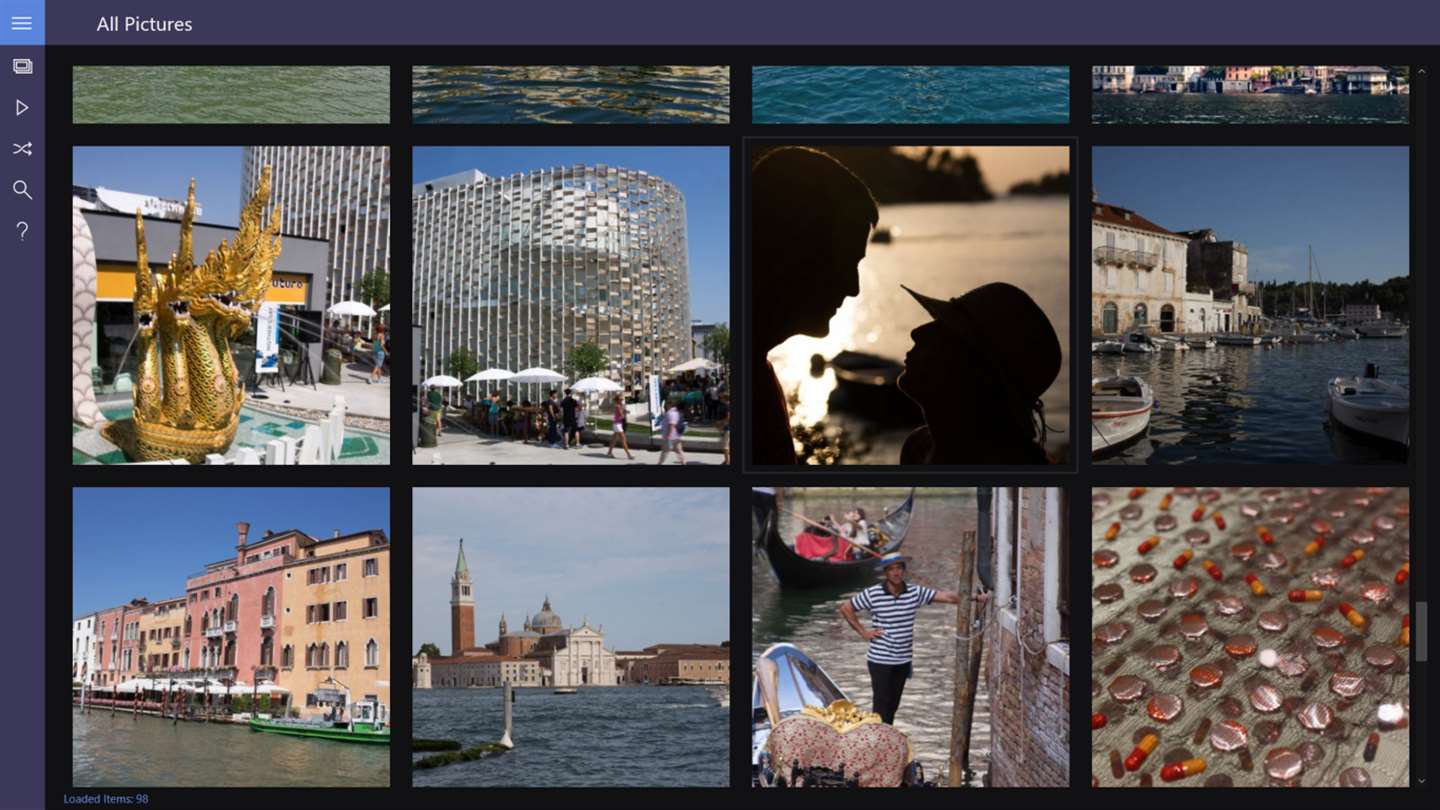Viewport: 1440px width, 810px height.
Task: Tap the scroll down arrow
Action: (x=1422, y=781)
